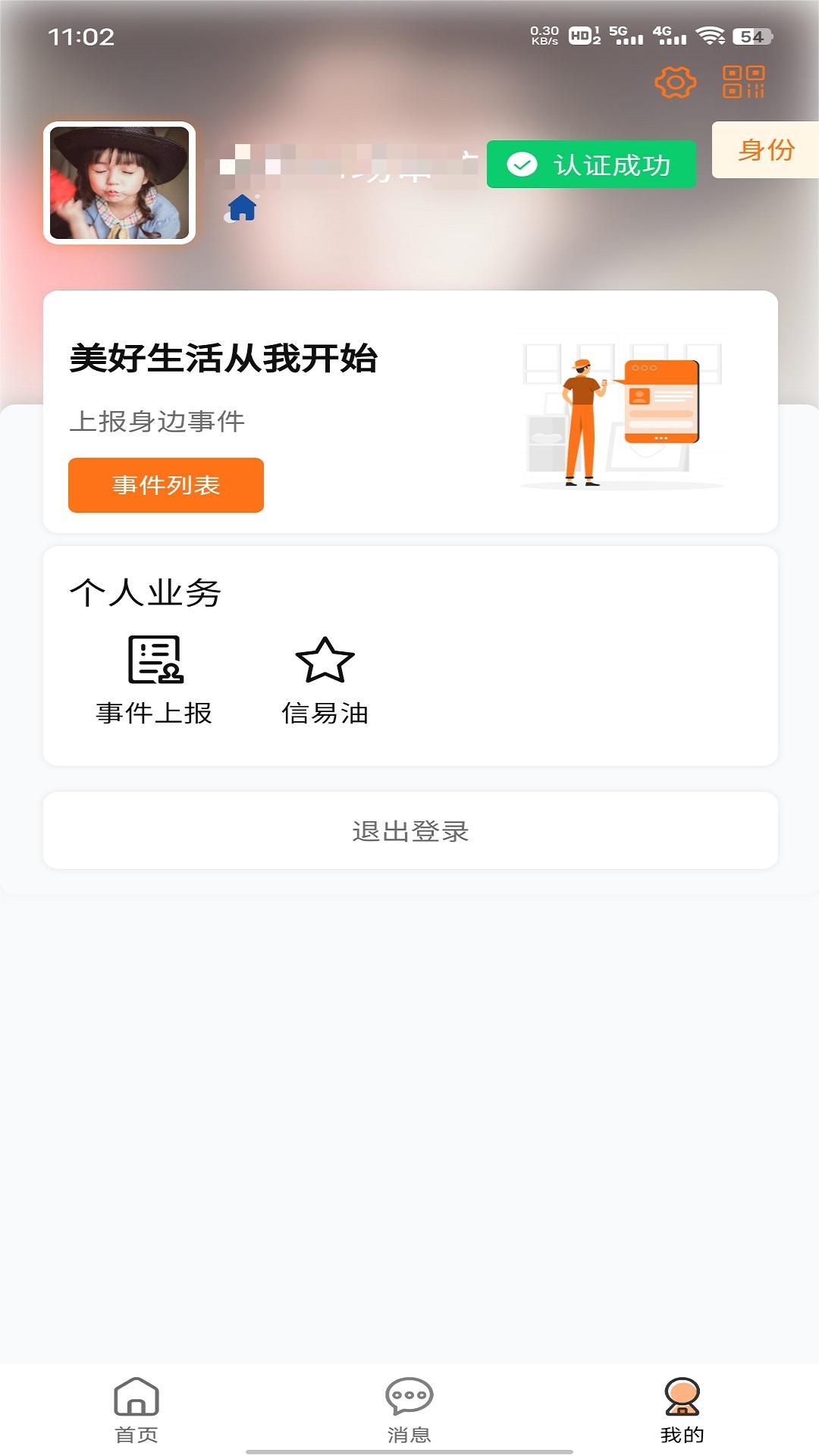
Task: Select 事件上报 to report an event
Action: tap(154, 680)
